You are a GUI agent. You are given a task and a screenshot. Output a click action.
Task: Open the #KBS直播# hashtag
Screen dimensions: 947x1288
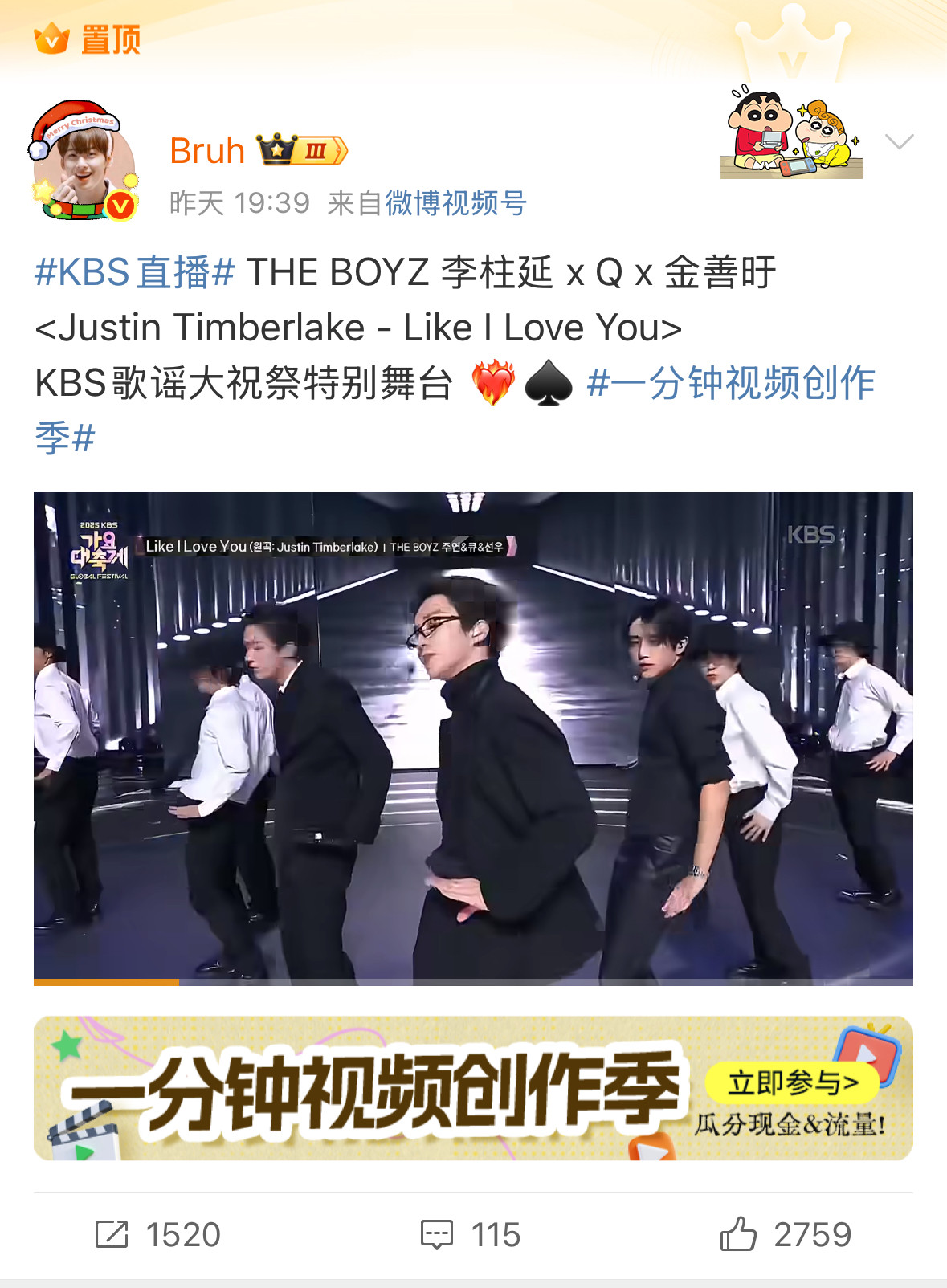[134, 272]
